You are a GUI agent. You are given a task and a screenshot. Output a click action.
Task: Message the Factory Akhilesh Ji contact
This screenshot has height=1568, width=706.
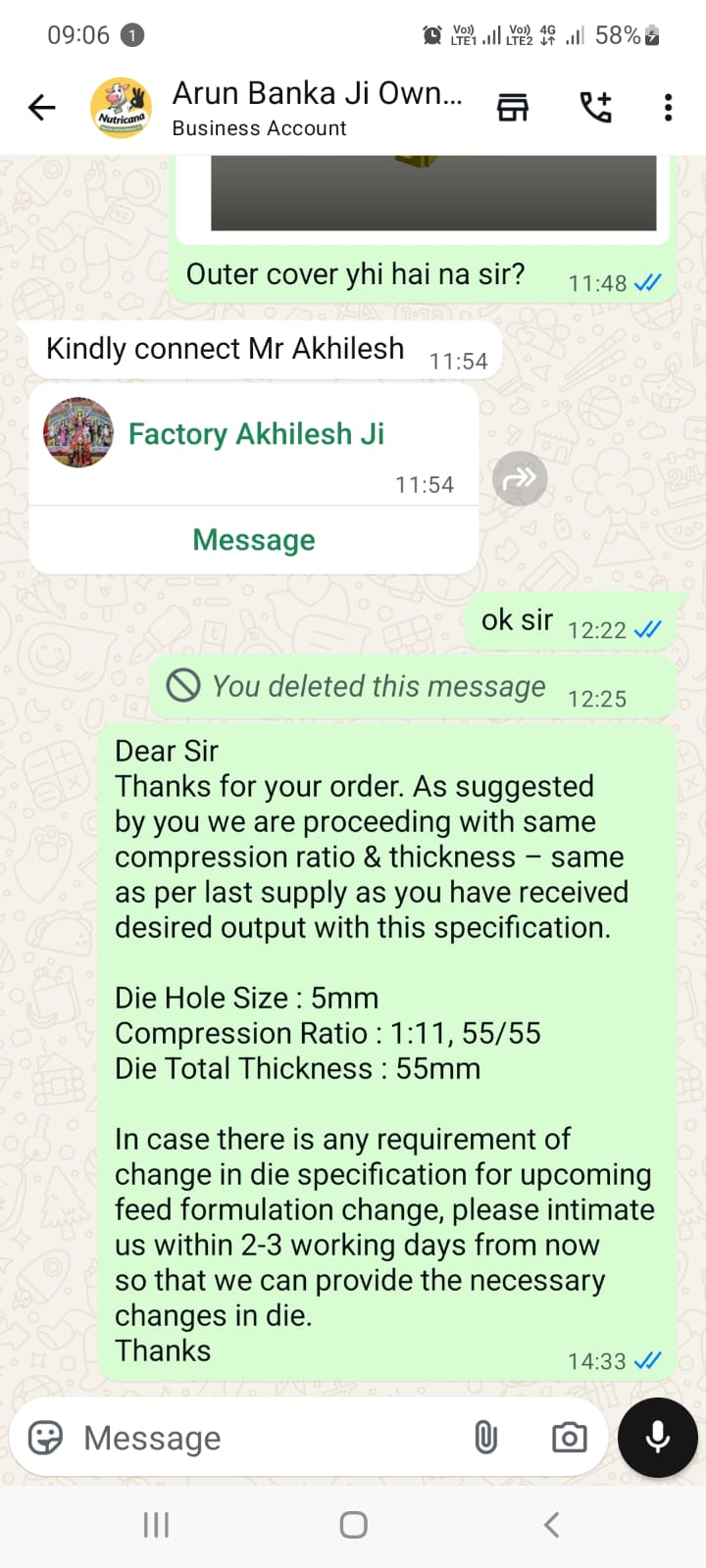point(254,540)
